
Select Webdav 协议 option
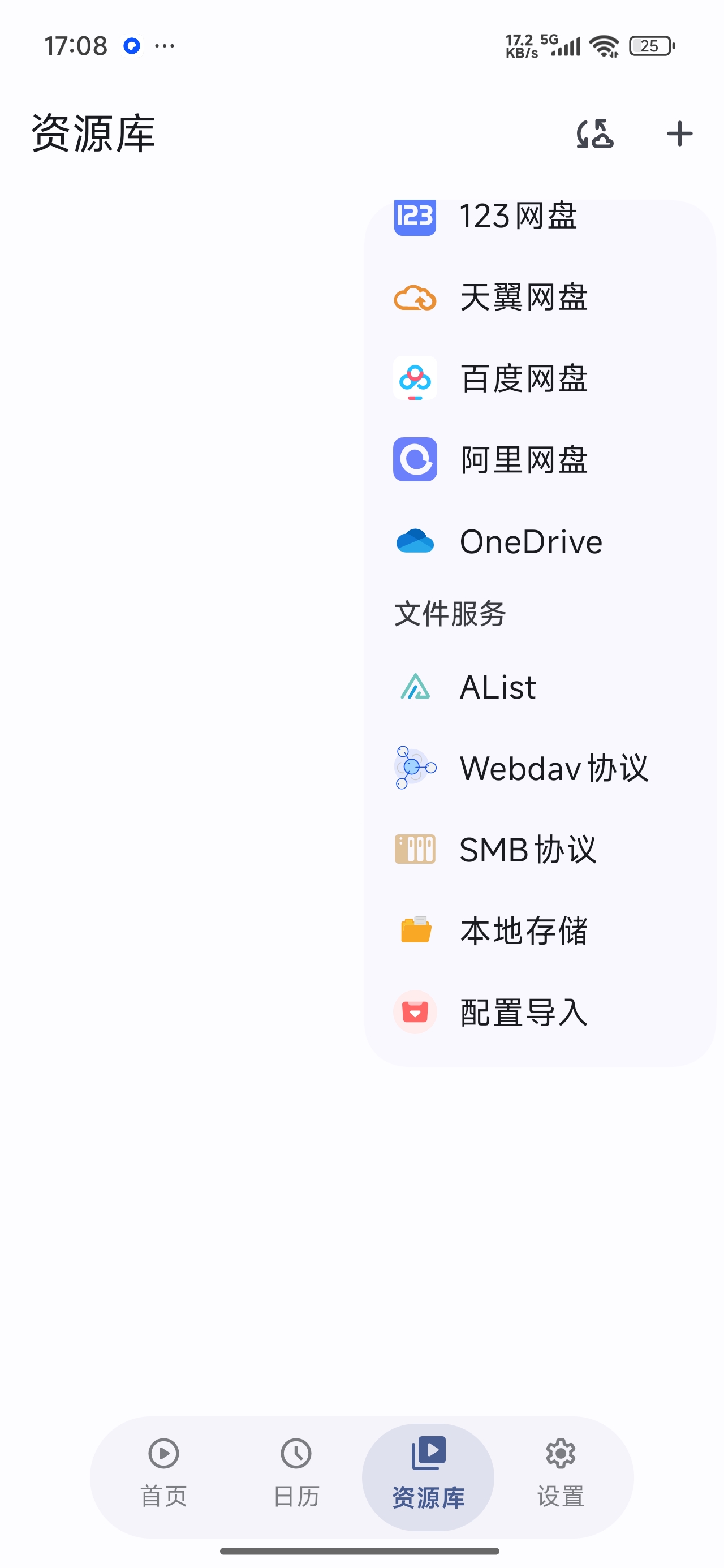coord(540,768)
